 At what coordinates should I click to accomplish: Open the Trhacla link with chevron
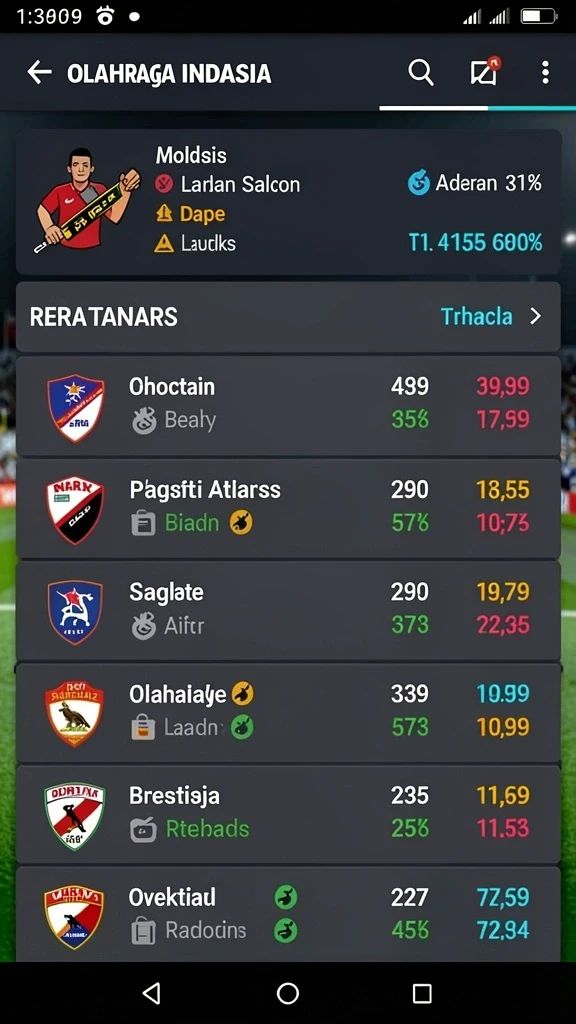[491, 317]
